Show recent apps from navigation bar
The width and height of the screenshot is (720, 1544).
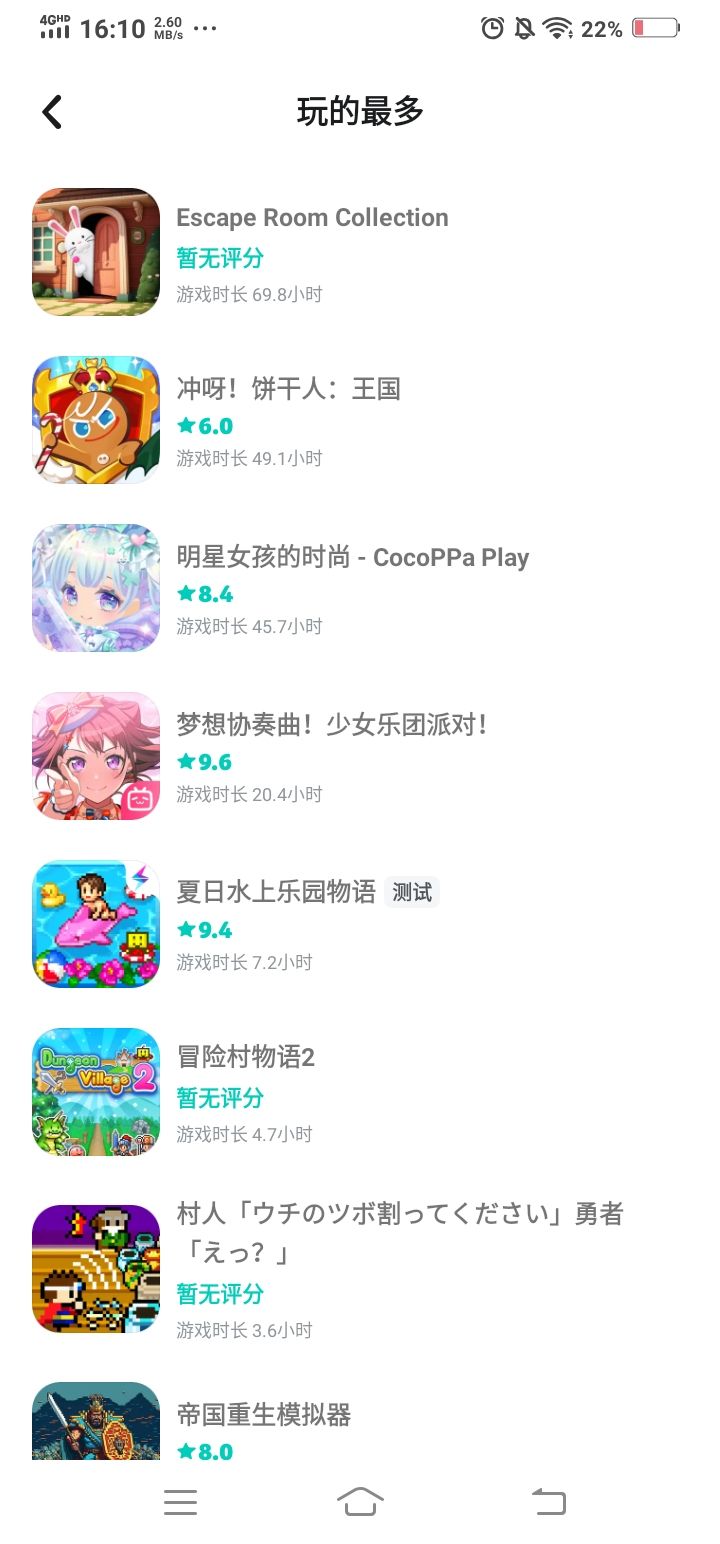click(x=180, y=1502)
